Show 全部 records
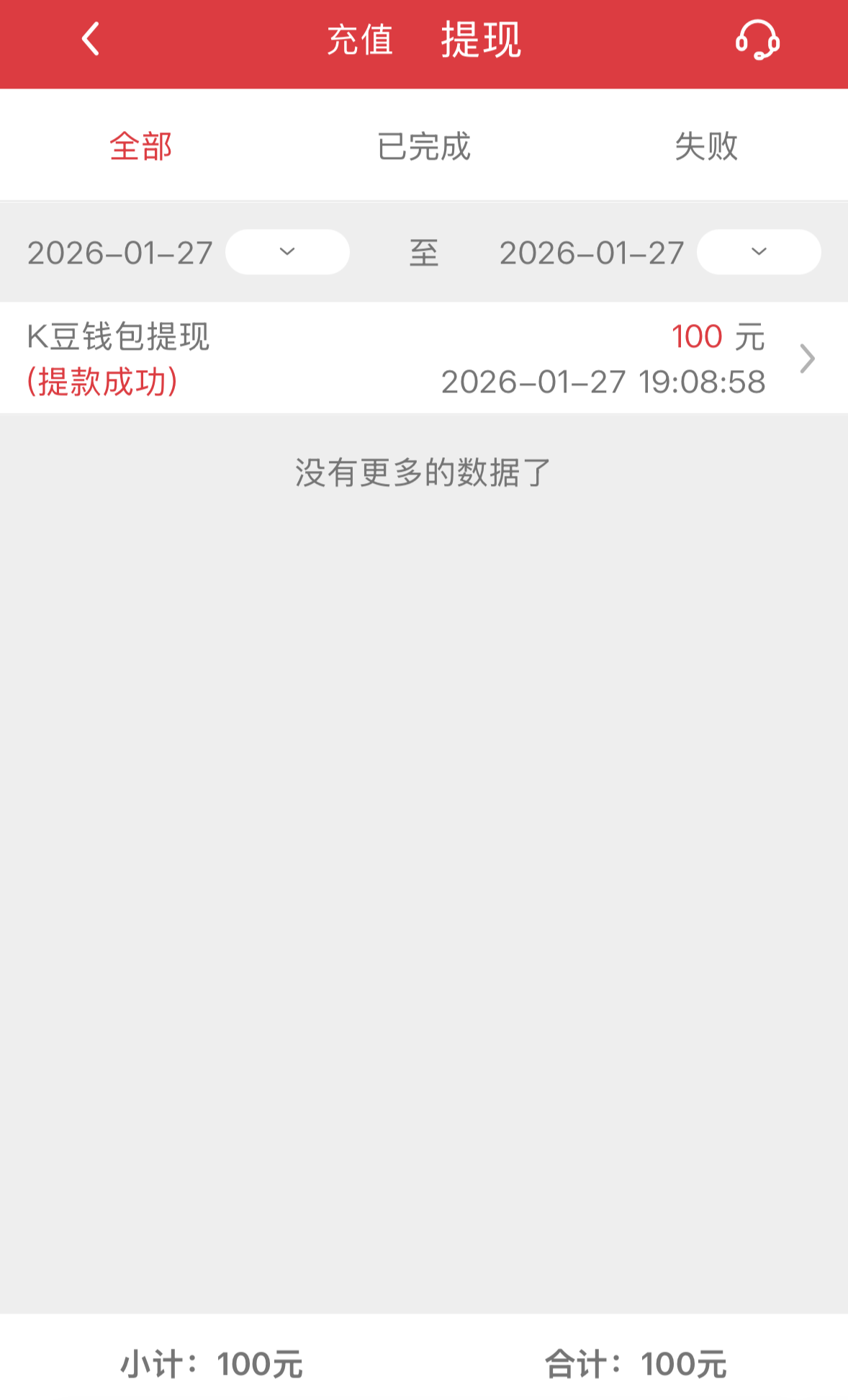The height and width of the screenshot is (1400, 848). 141,146
